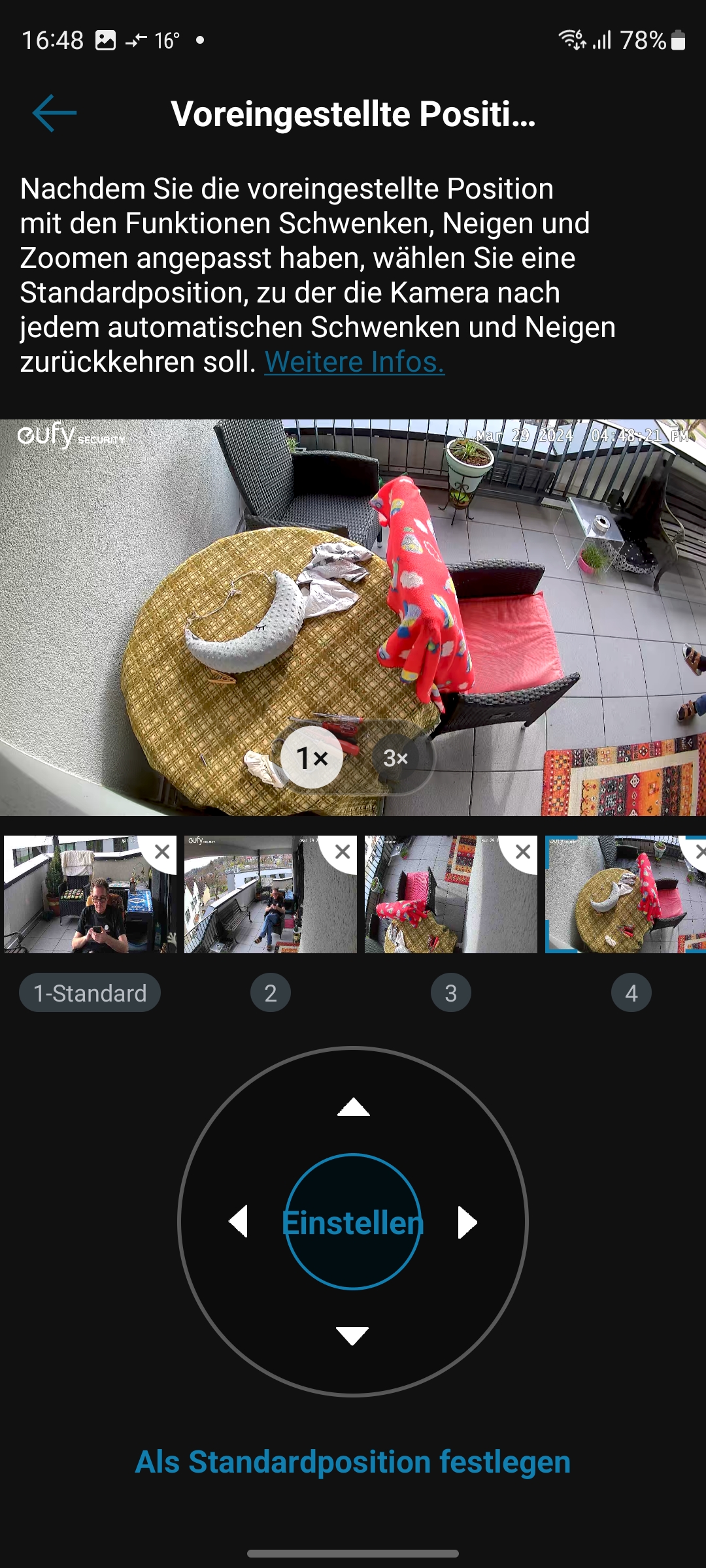Image resolution: width=706 pixels, height=1568 pixels.
Task: Delete preset position 3
Action: [523, 851]
